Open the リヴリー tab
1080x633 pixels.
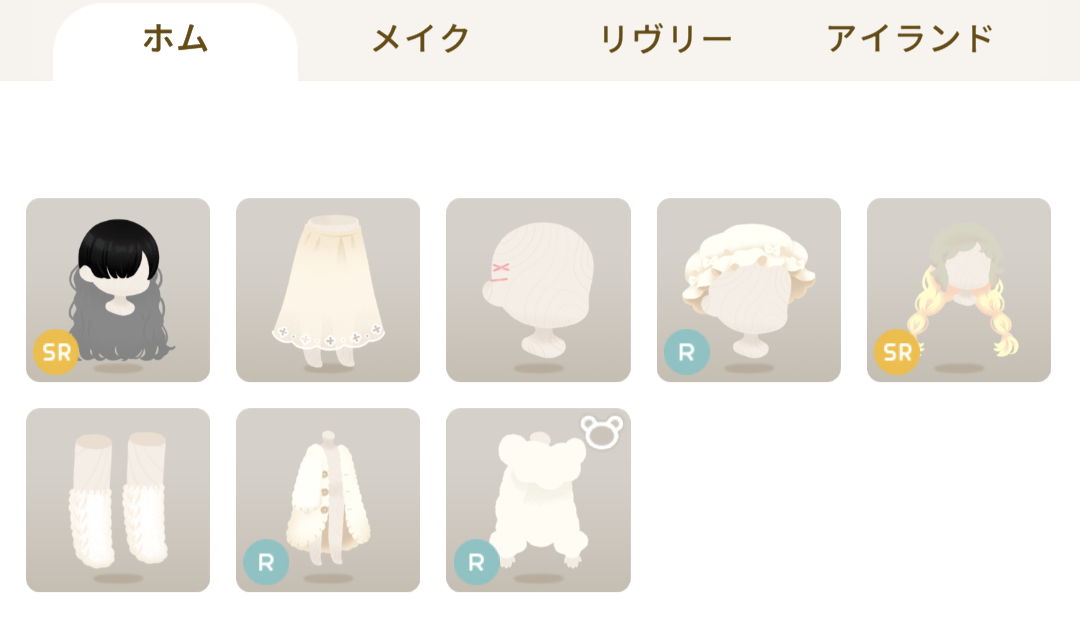(x=665, y=40)
